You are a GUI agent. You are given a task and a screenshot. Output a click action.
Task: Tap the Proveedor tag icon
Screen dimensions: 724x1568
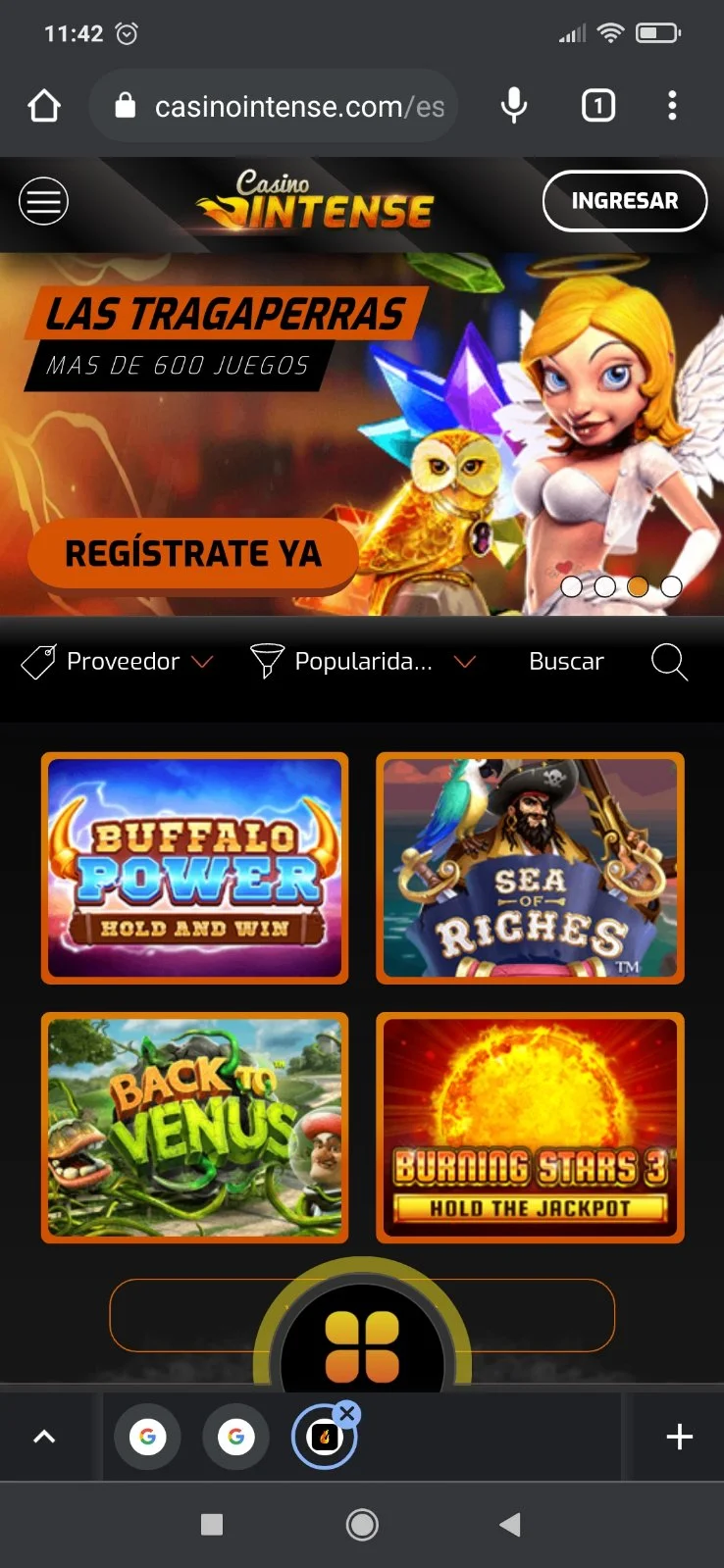point(37,661)
